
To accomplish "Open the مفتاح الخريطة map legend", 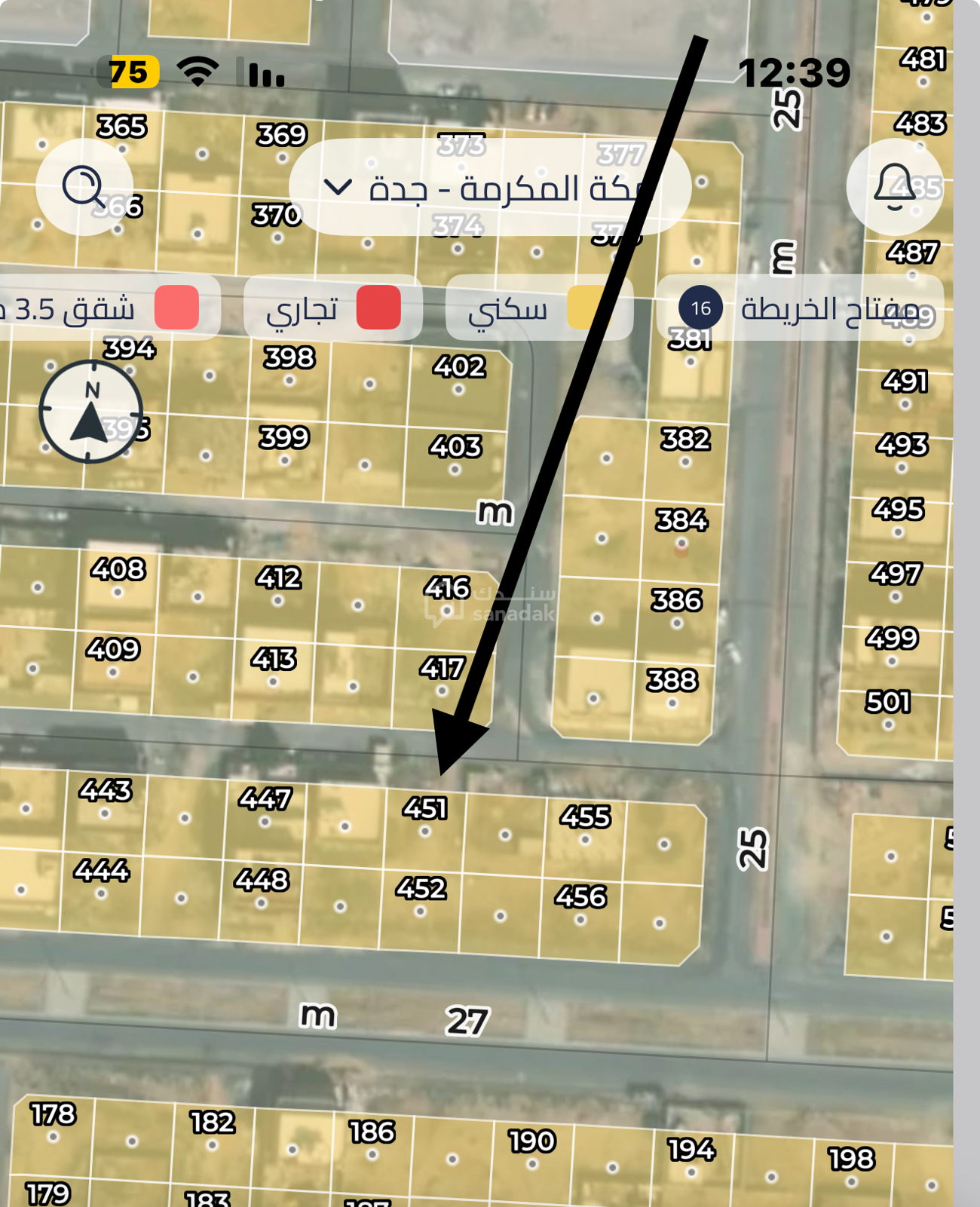I will pos(799,308).
